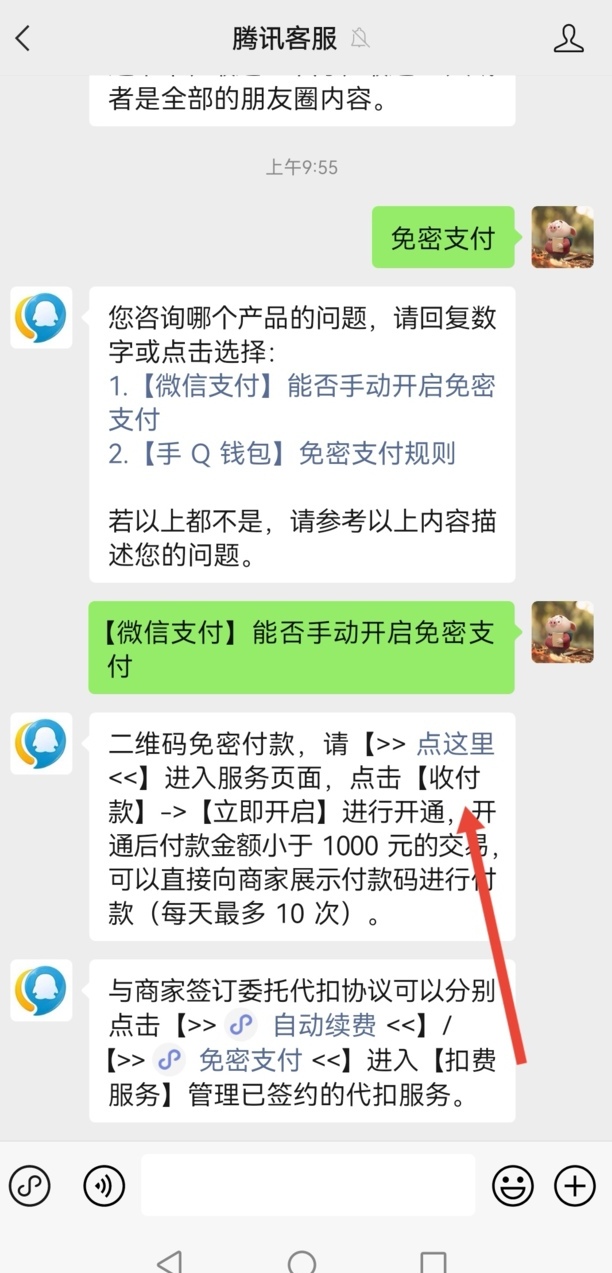Open the plus attachments menu

click(574, 1186)
